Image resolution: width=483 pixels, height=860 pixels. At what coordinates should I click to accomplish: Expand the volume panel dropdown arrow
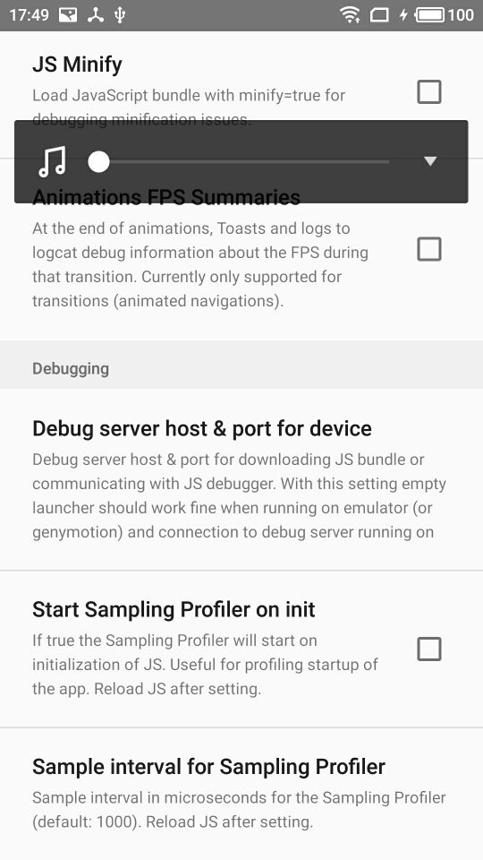coord(430,161)
